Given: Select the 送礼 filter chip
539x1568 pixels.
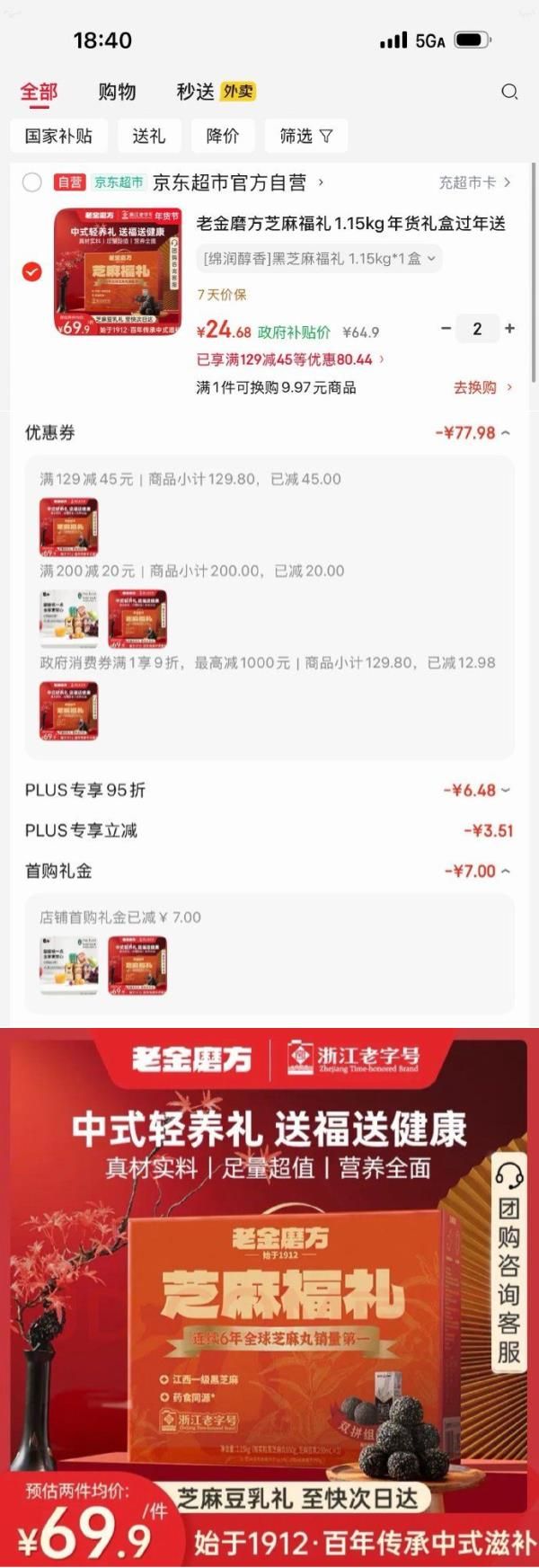Looking at the screenshot, I should point(148,136).
